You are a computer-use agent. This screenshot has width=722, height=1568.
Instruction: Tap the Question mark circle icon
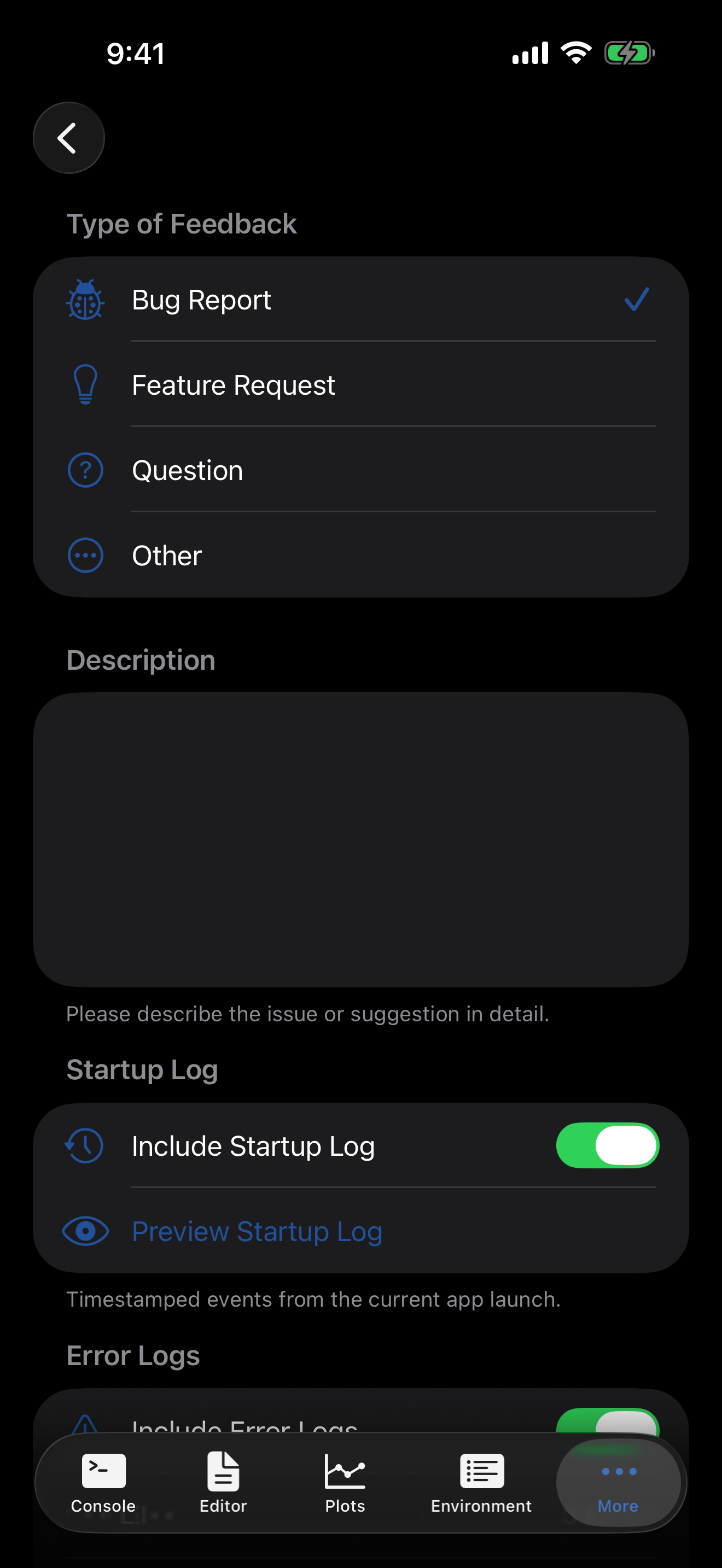pyautogui.click(x=85, y=469)
